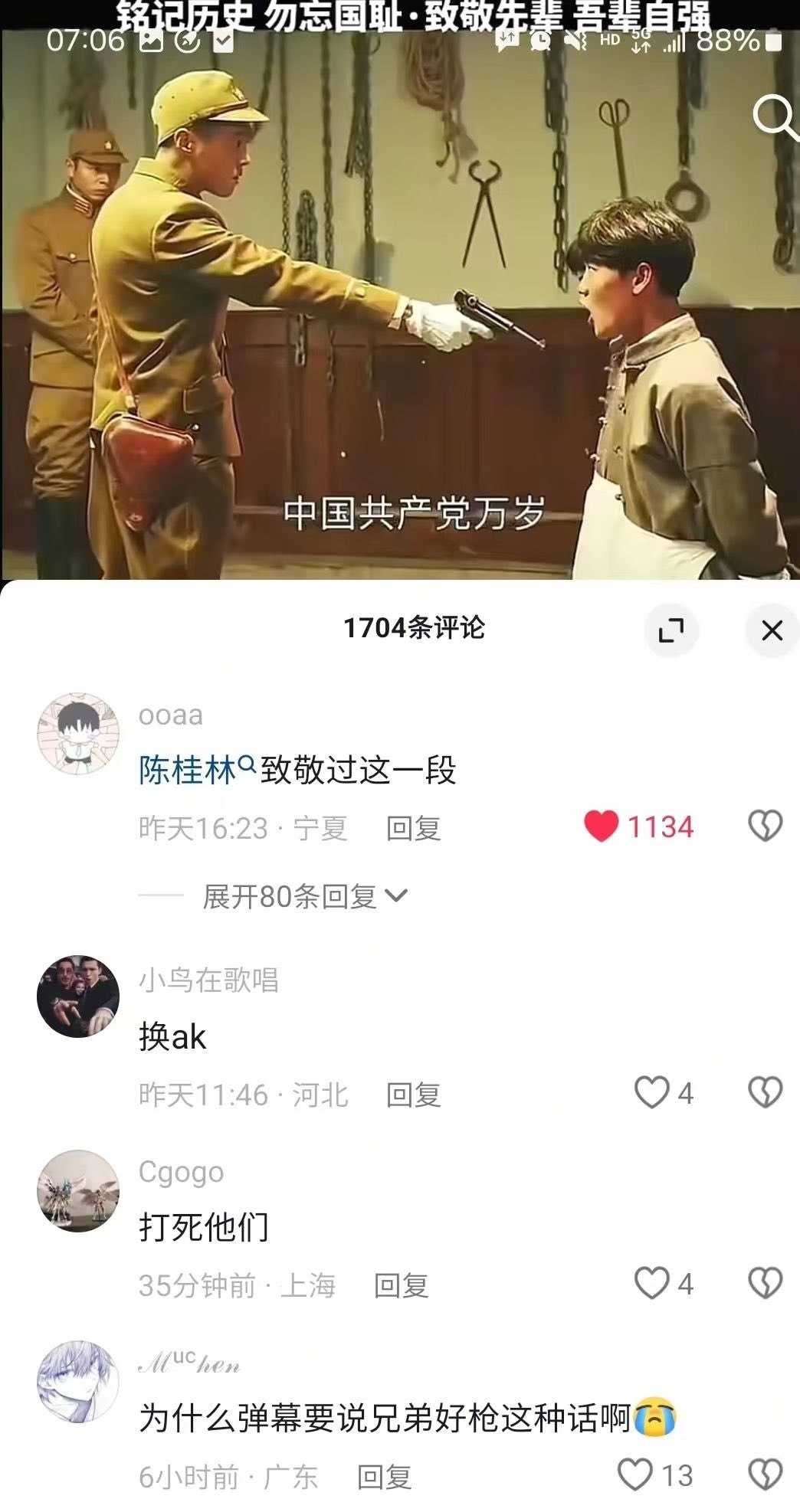This screenshot has width=800, height=1512.
Task: Open the search magnifier icon
Action: (774, 117)
